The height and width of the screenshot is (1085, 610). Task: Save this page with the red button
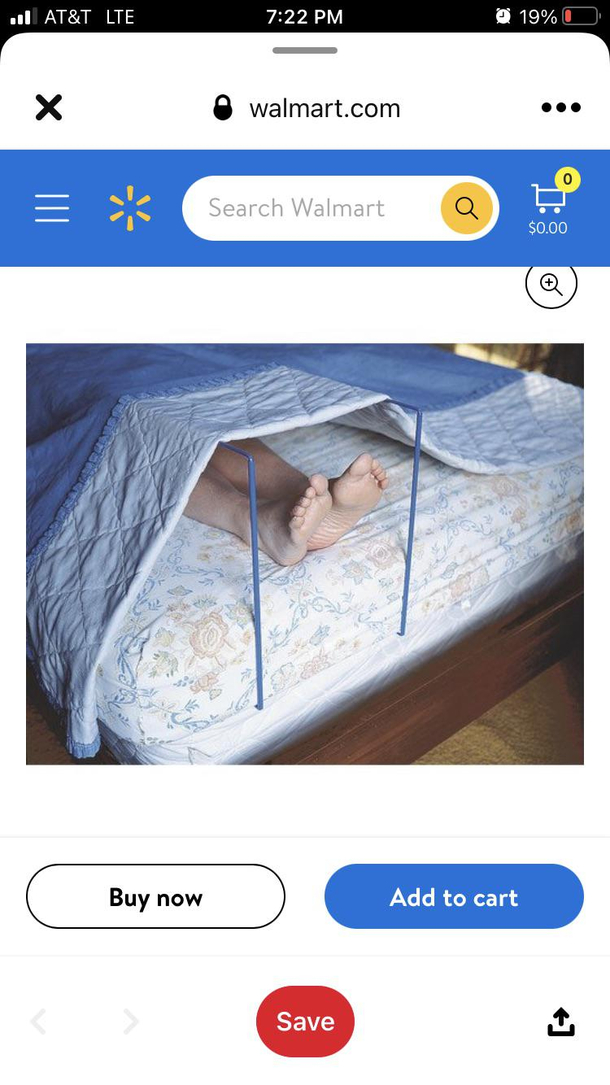tap(305, 1021)
